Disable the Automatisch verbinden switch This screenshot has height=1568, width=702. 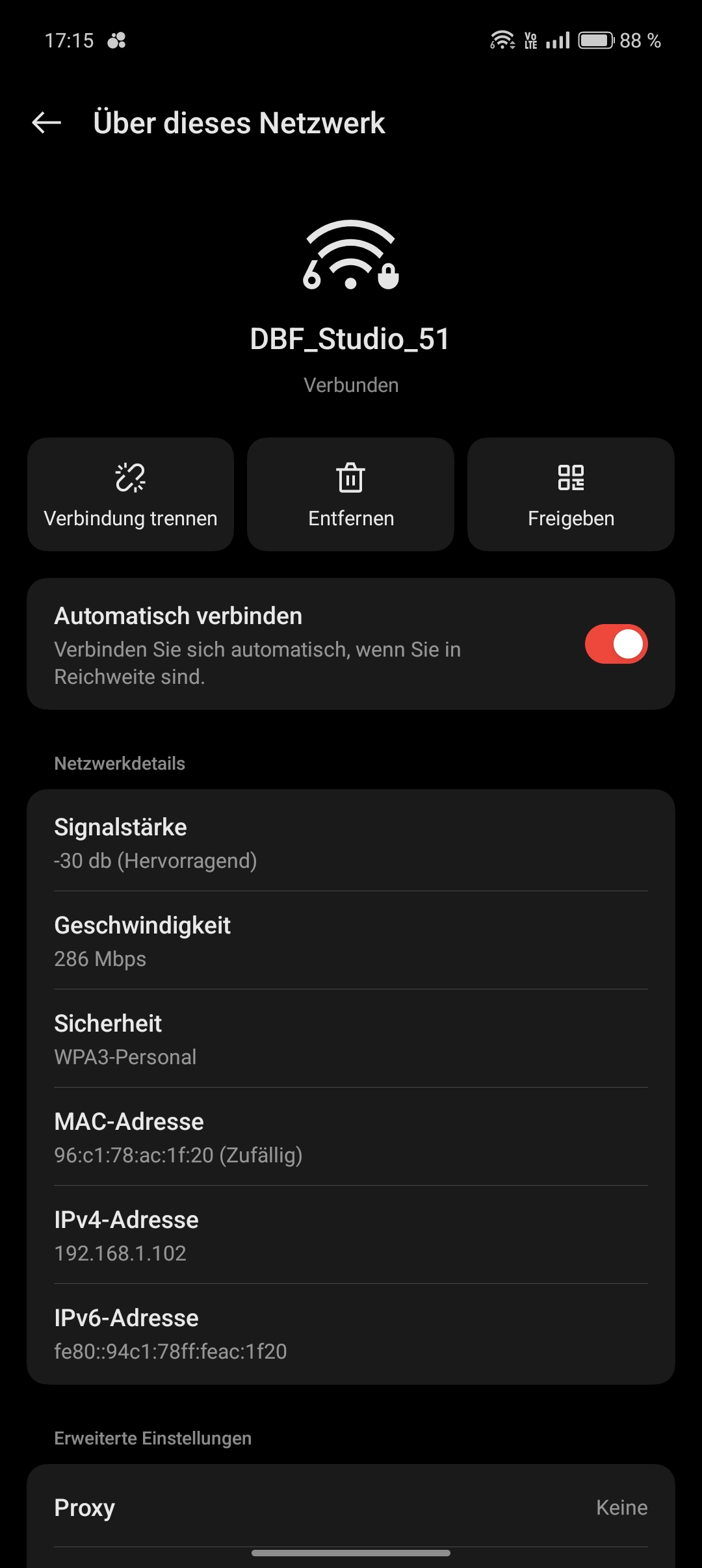coord(616,644)
